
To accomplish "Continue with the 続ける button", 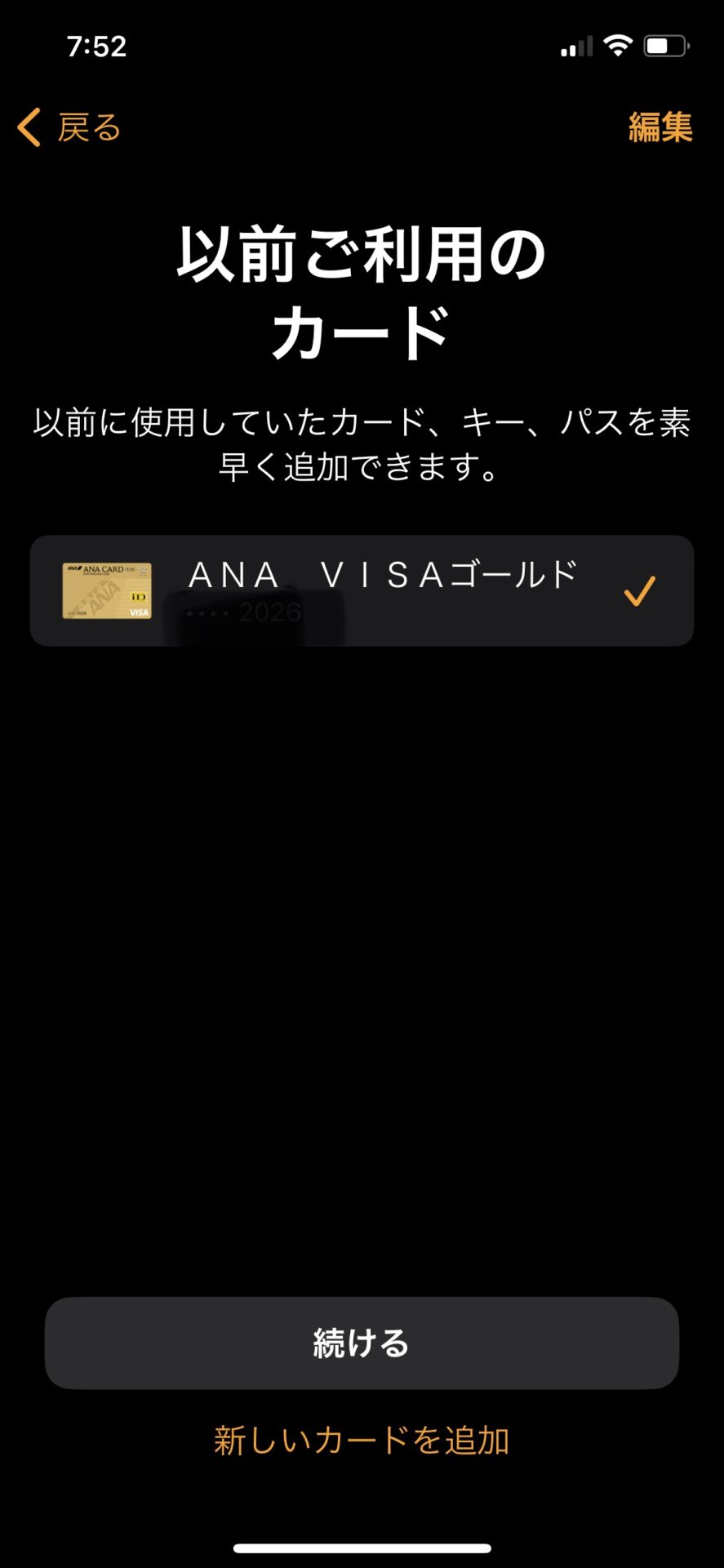I will pyautogui.click(x=362, y=1343).
